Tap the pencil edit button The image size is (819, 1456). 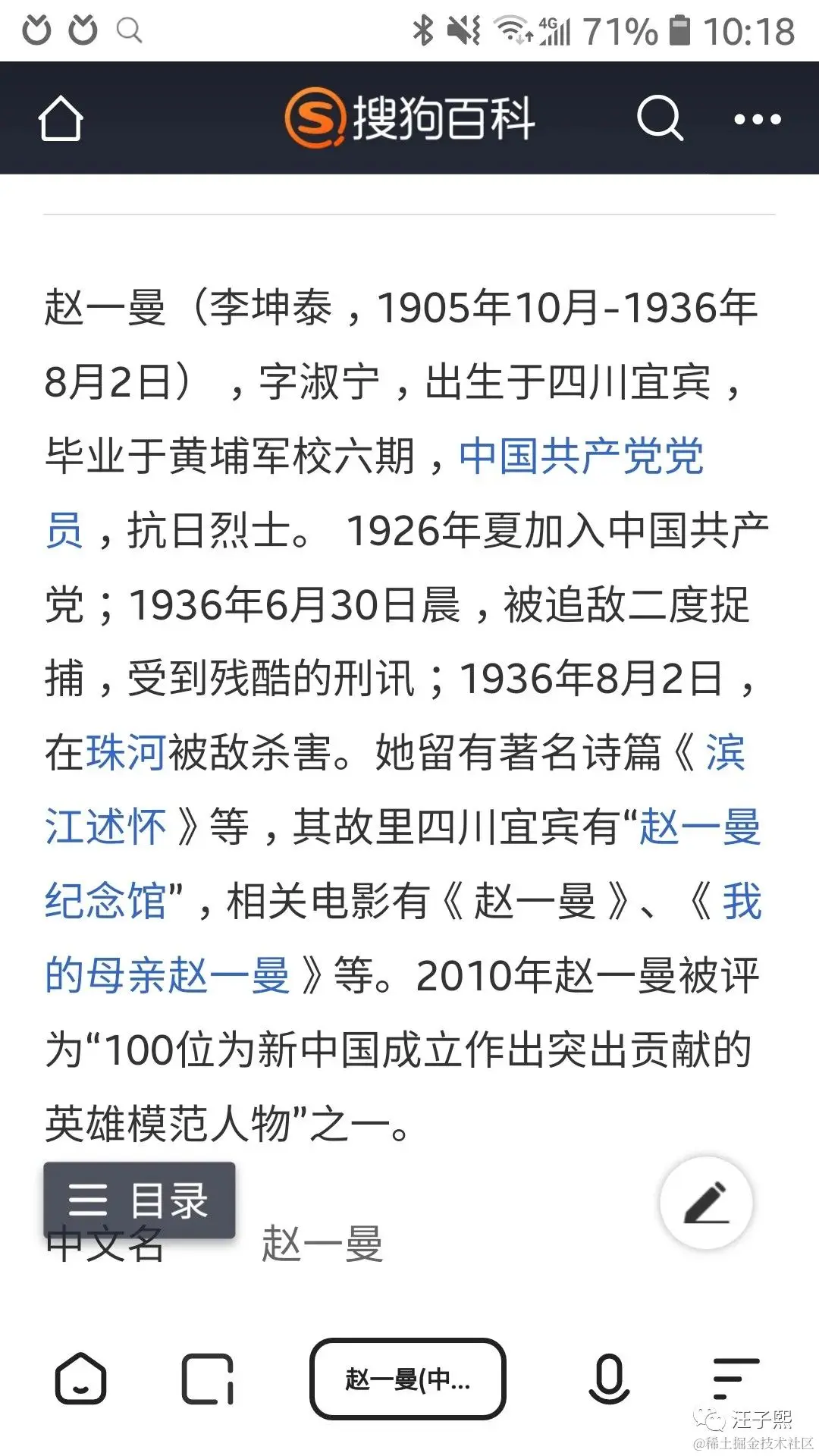[706, 1203]
